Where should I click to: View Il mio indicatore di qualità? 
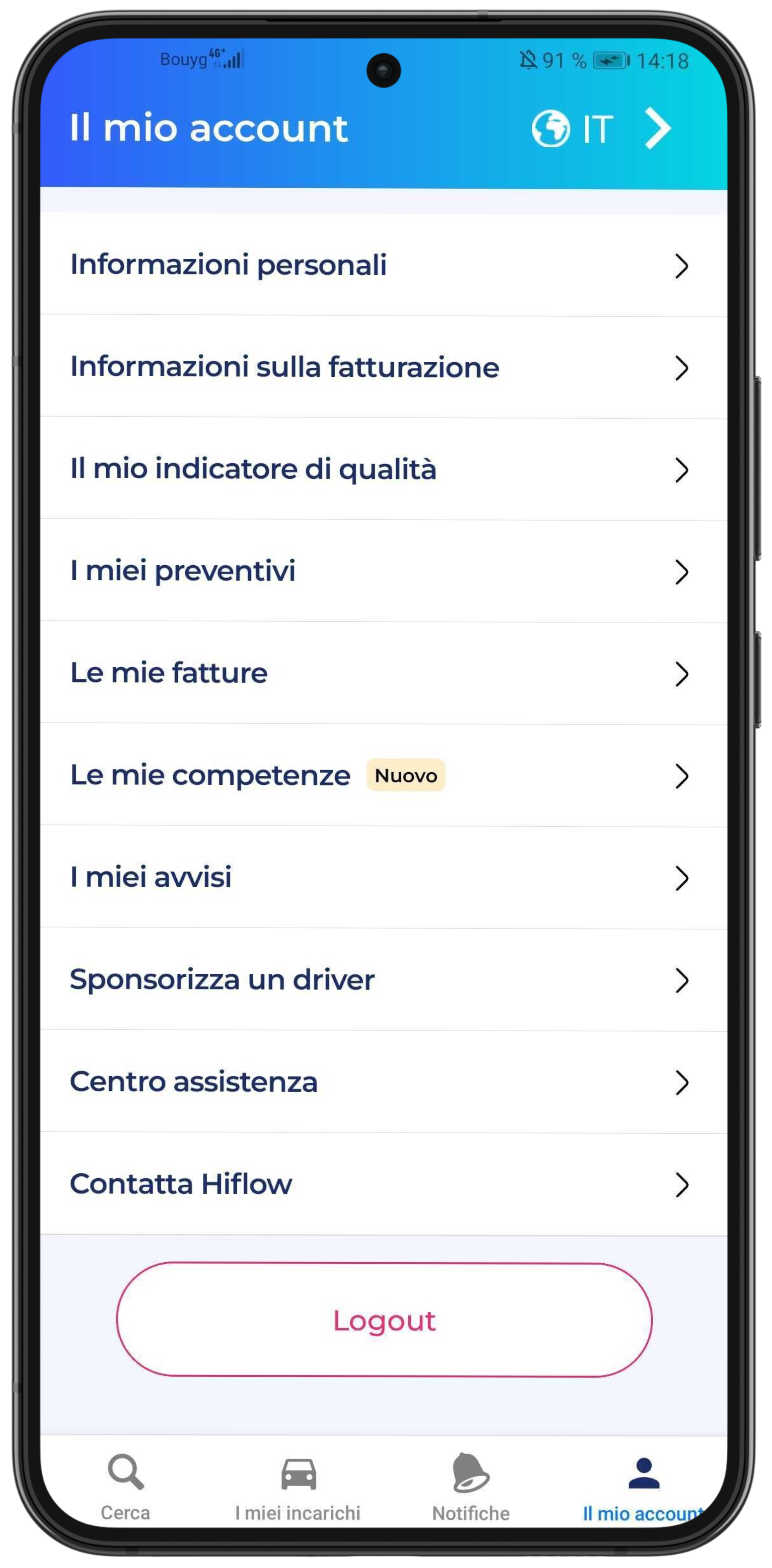[383, 469]
